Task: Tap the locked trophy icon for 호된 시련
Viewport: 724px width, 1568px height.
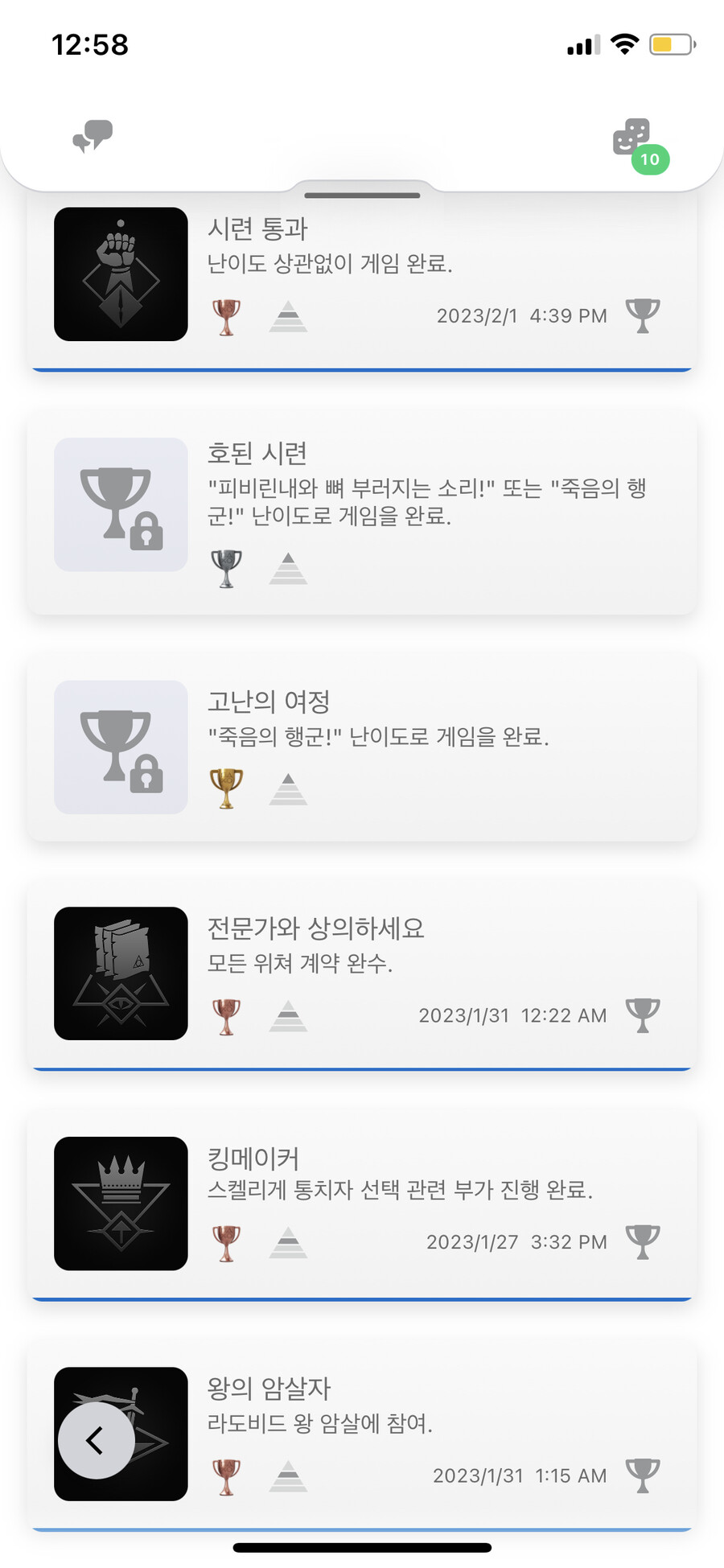Action: point(121,504)
